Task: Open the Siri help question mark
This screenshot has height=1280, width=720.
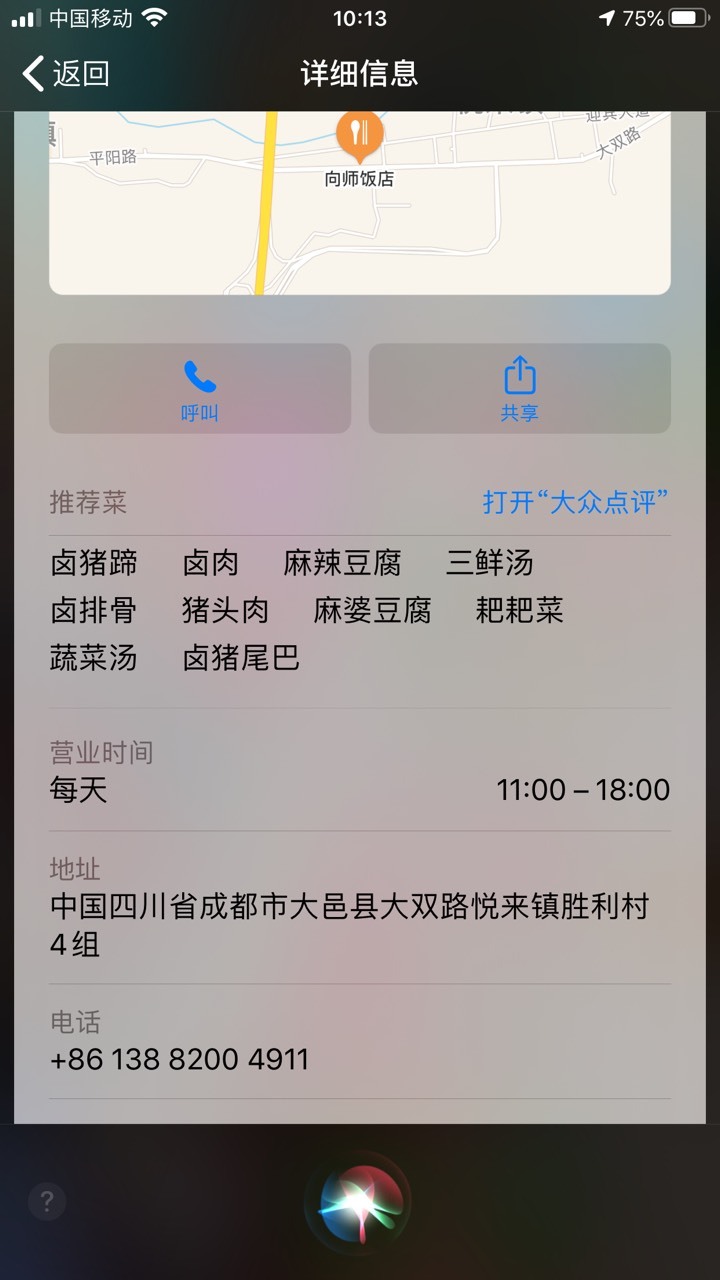Action: click(47, 1201)
